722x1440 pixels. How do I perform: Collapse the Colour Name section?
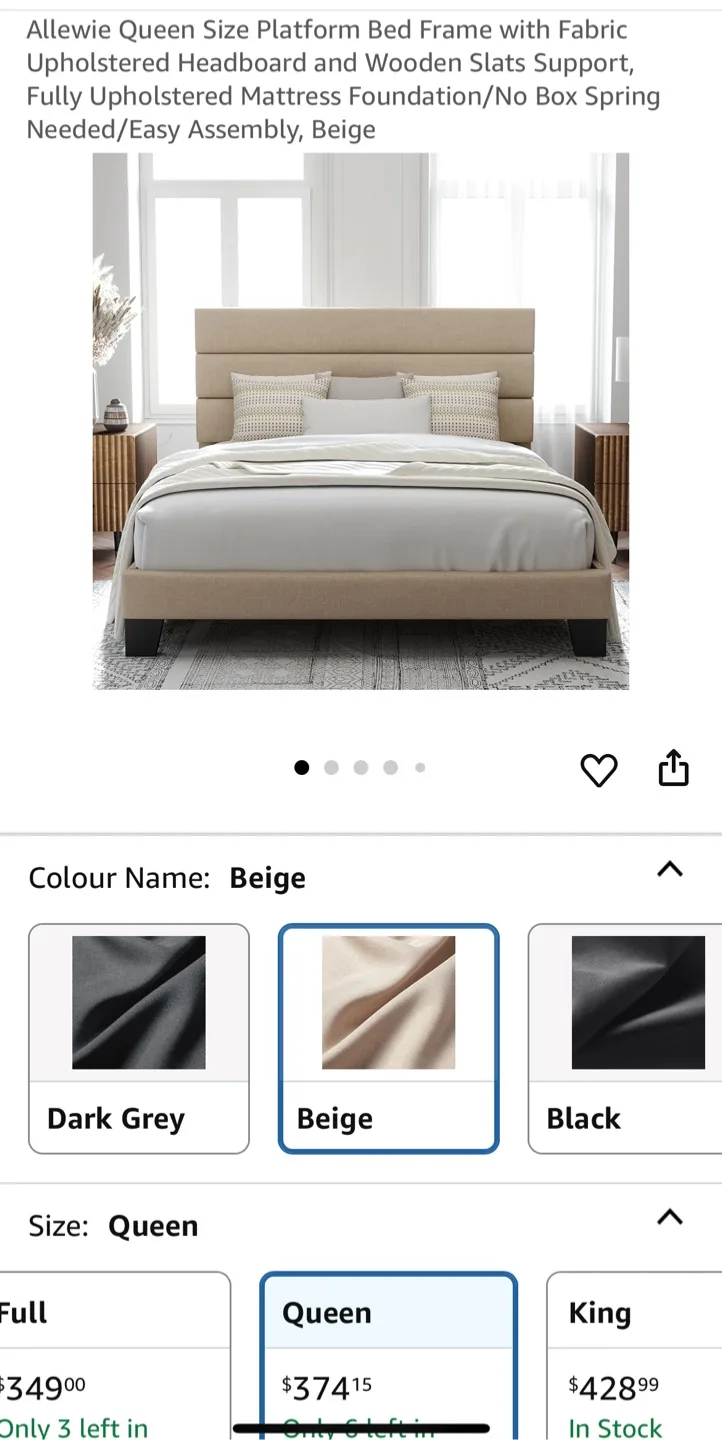coord(669,869)
